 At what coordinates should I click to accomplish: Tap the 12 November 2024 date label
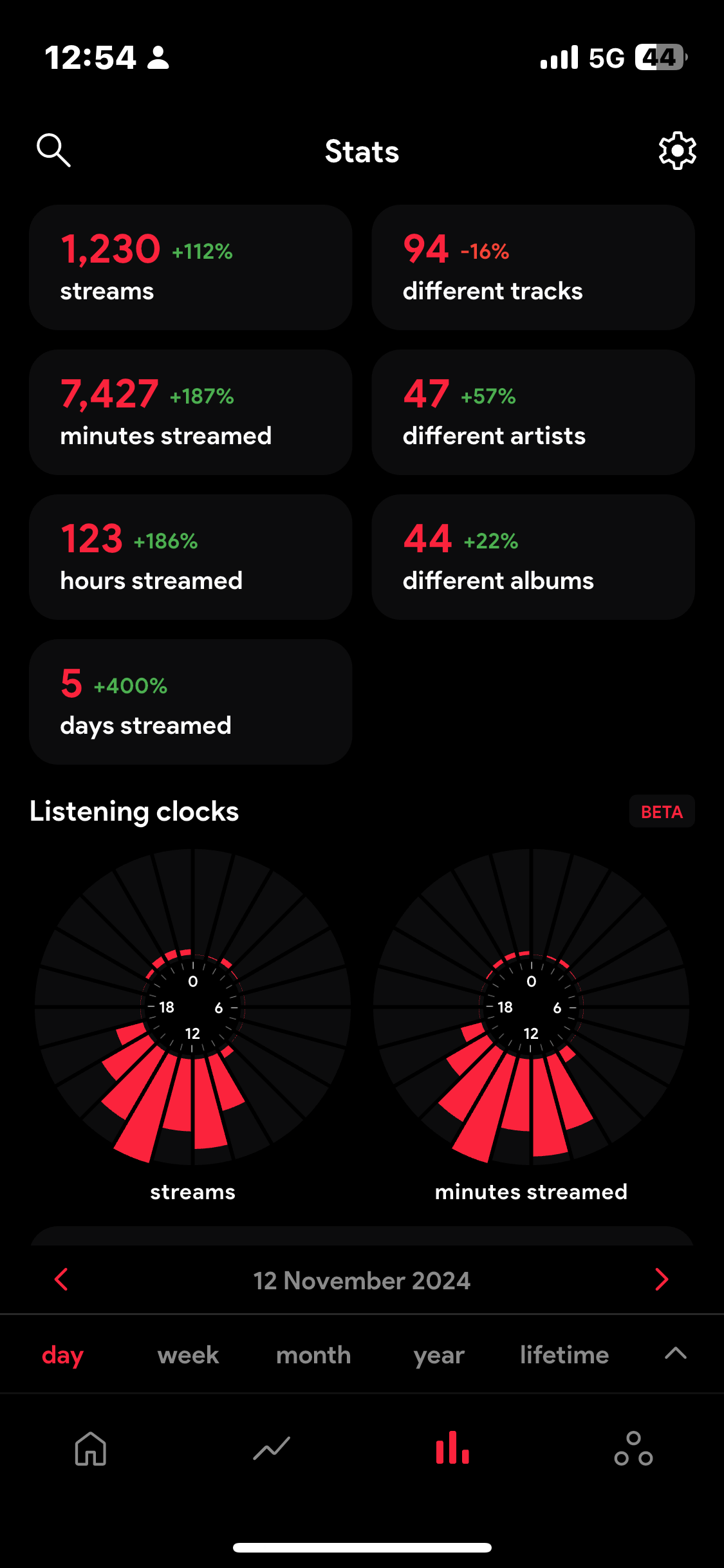(x=362, y=1281)
